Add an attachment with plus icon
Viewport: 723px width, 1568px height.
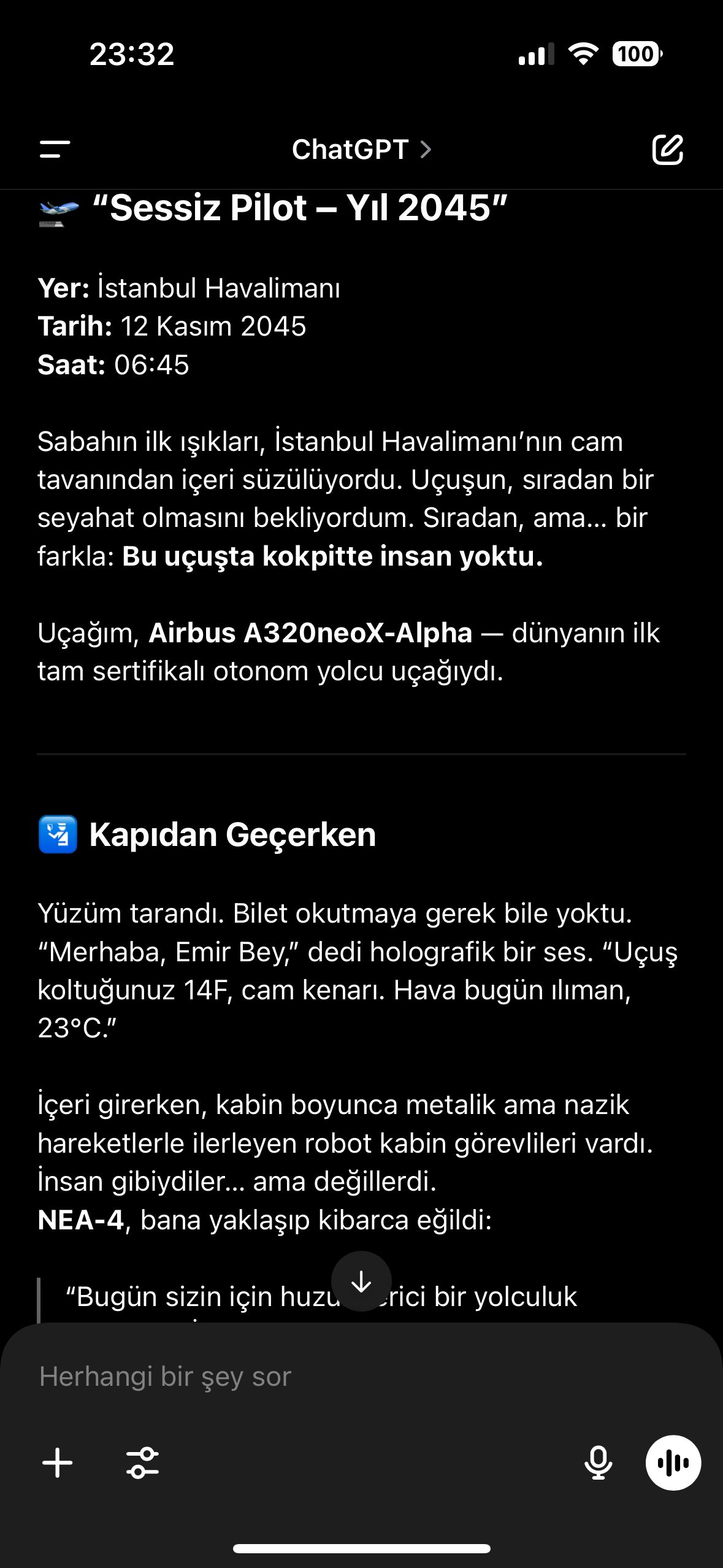pos(58,1462)
